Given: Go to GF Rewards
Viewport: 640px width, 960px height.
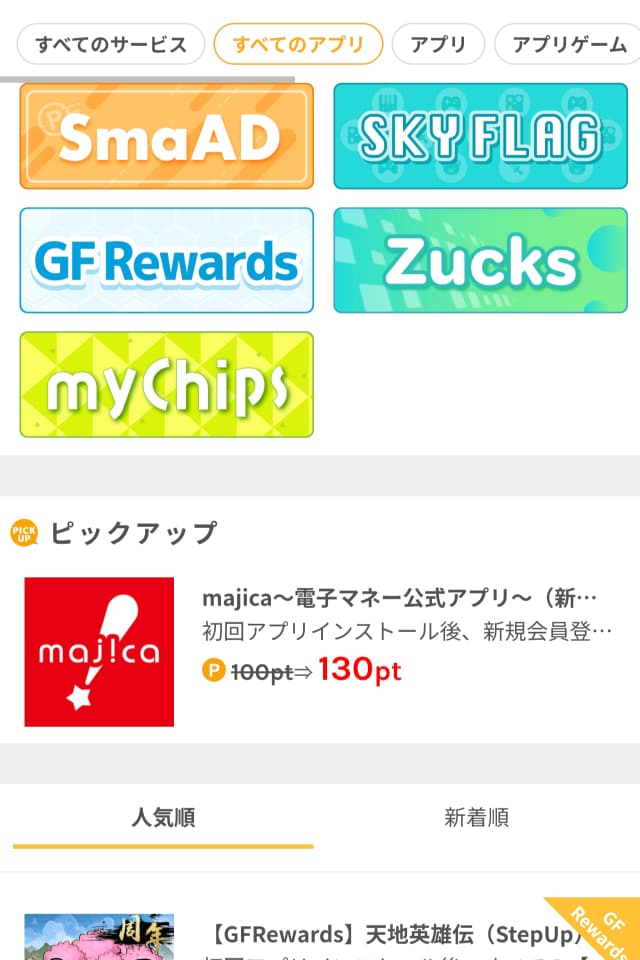Looking at the screenshot, I should coord(167,260).
